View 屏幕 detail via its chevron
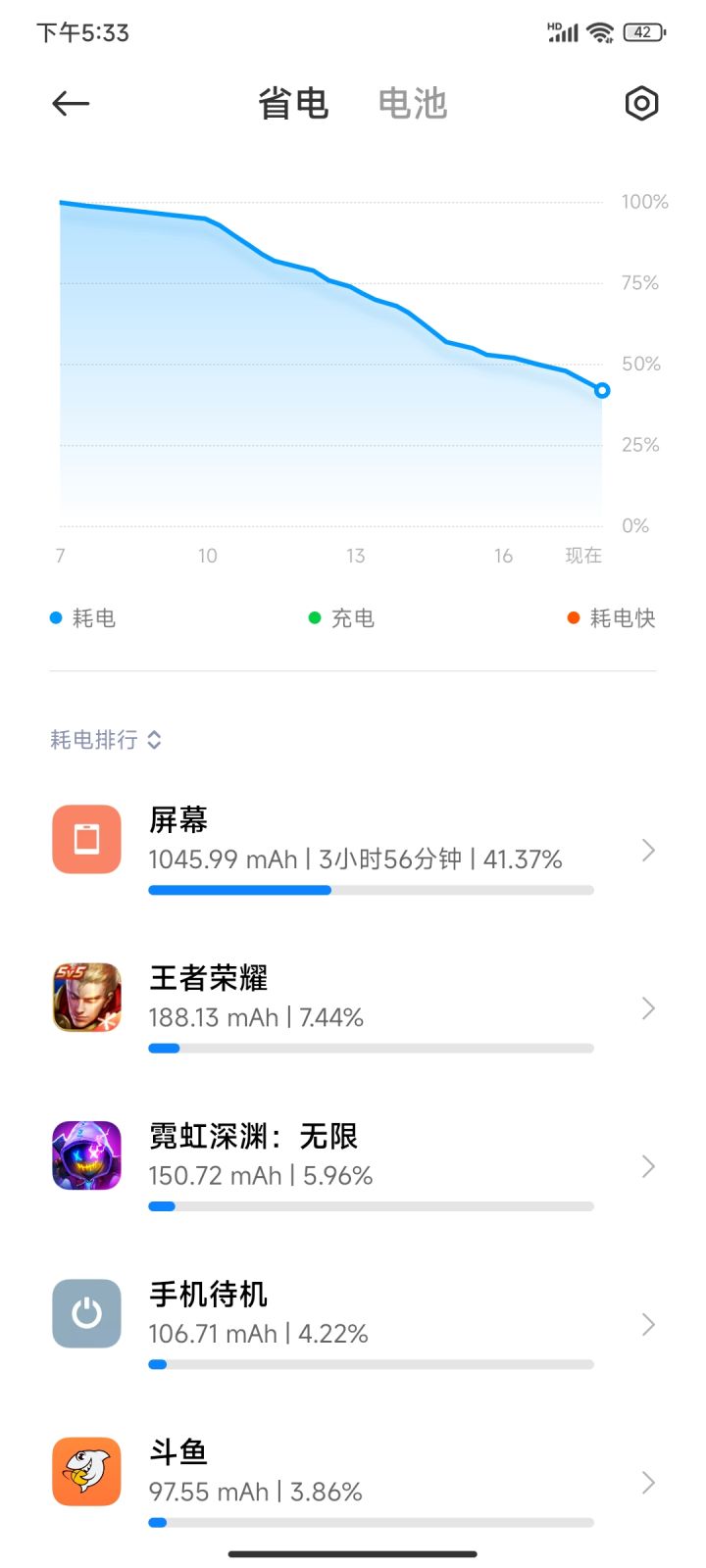This screenshot has width=706, height=1568. point(646,851)
